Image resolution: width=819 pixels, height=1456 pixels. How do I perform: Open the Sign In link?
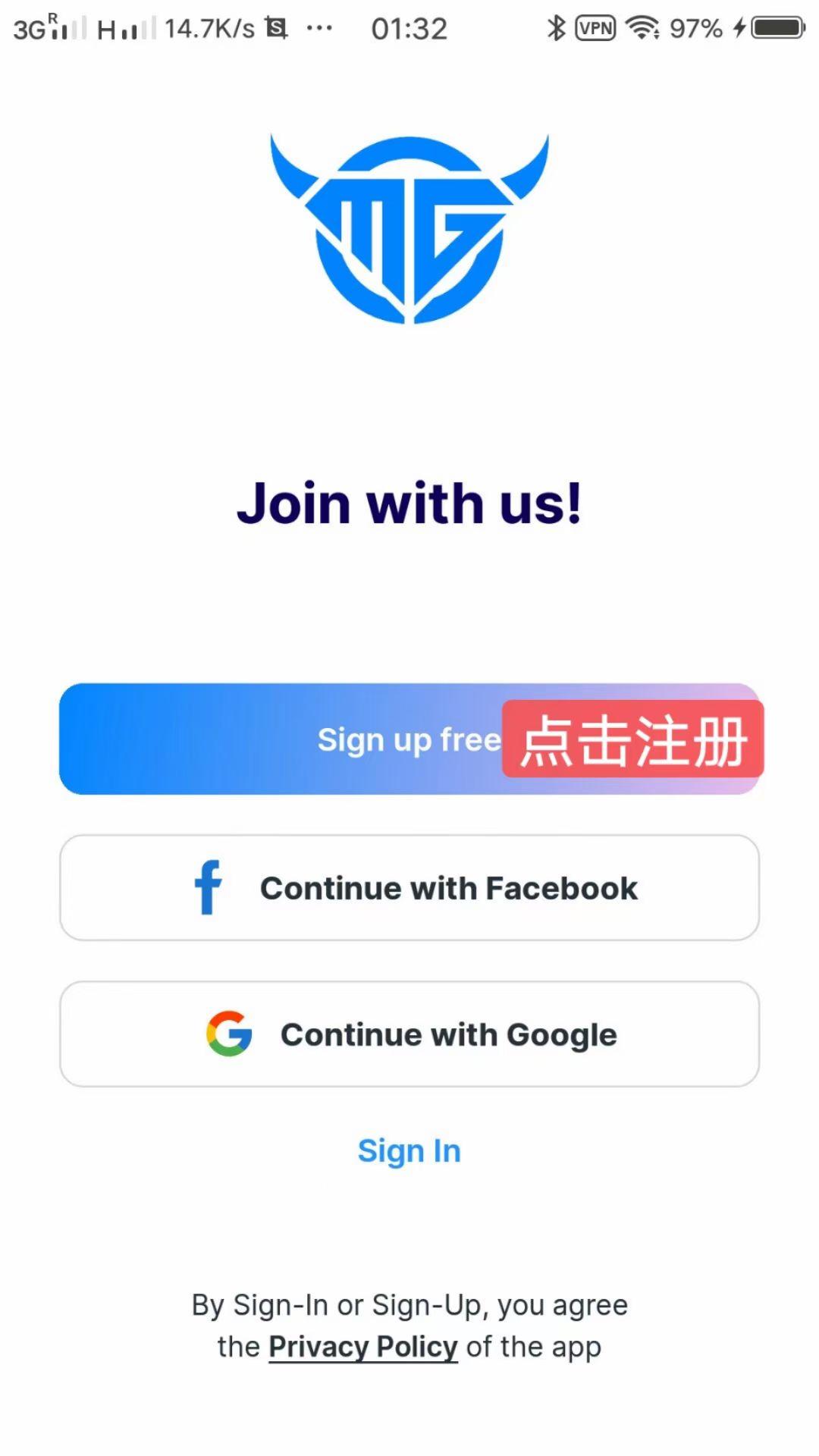pyautogui.click(x=409, y=1151)
